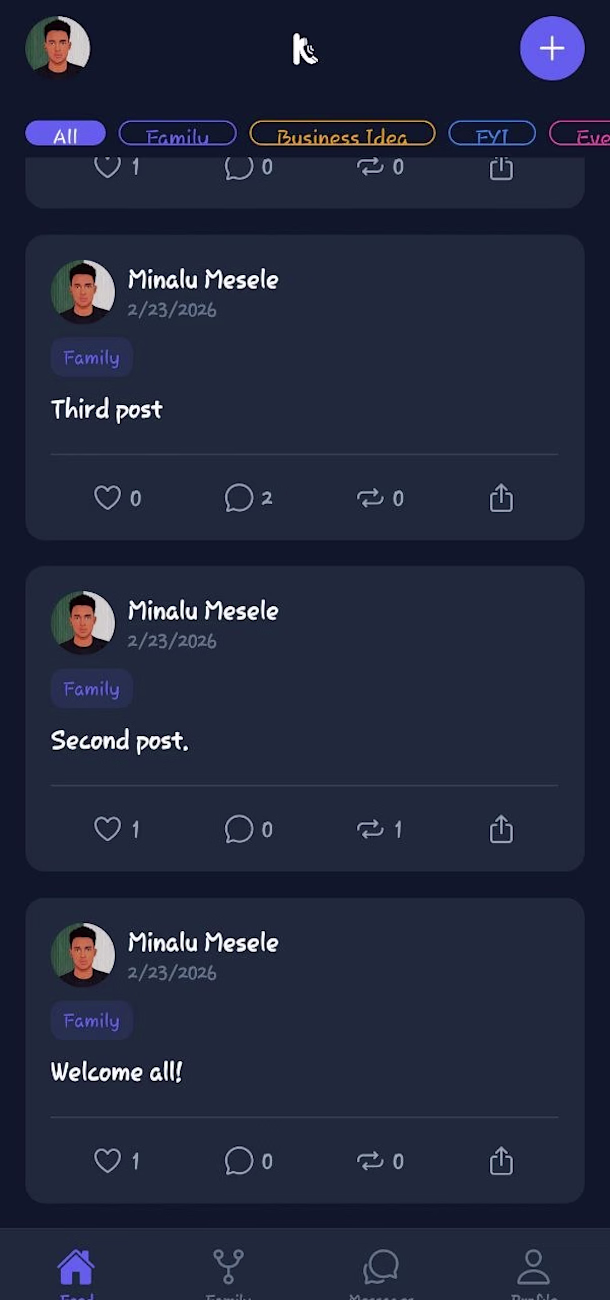610x1300 pixels.
Task: Switch to the Messages tab
Action: tap(381, 1270)
